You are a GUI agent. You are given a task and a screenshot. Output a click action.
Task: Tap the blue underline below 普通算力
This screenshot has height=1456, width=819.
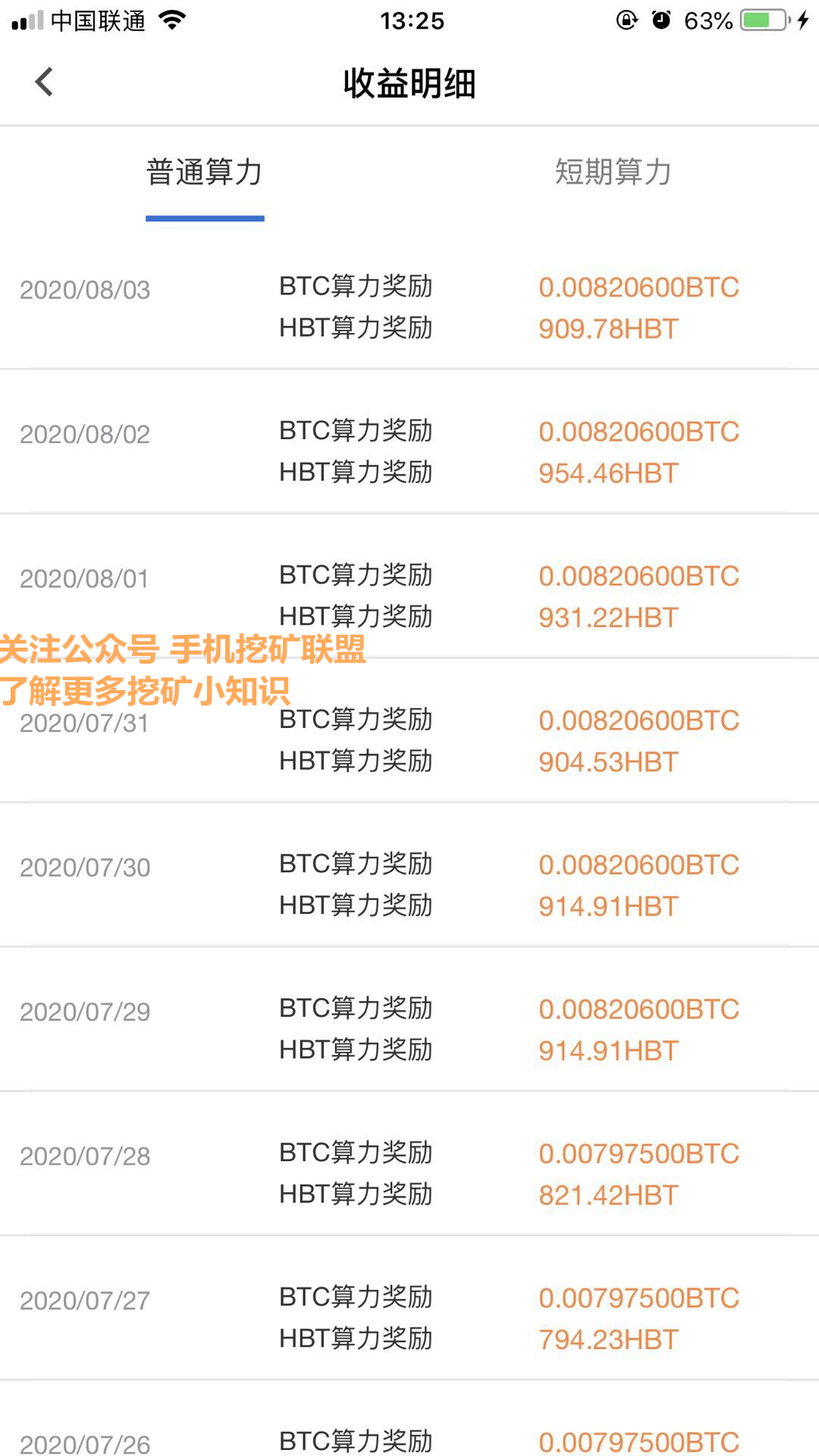[204, 218]
